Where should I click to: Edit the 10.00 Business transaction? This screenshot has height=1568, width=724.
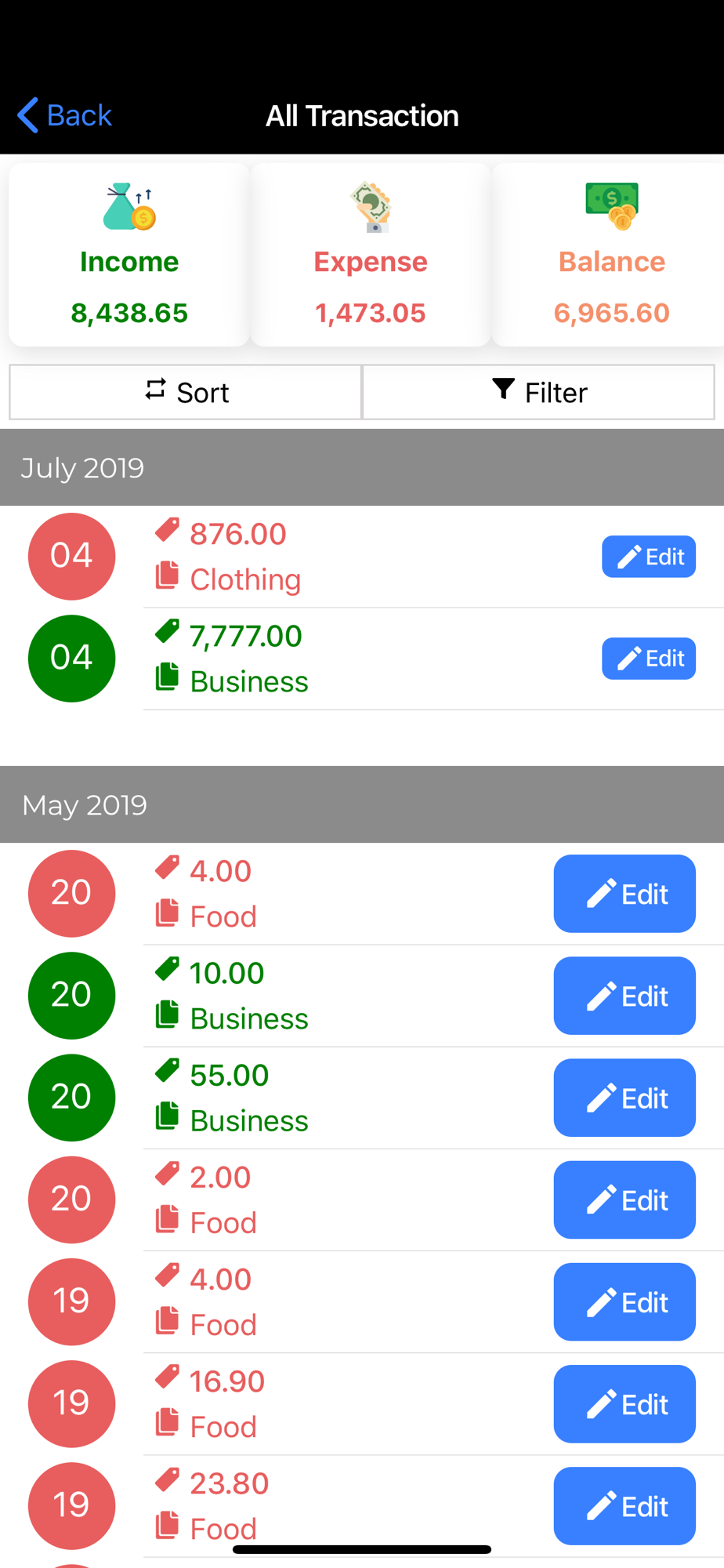[x=624, y=996]
